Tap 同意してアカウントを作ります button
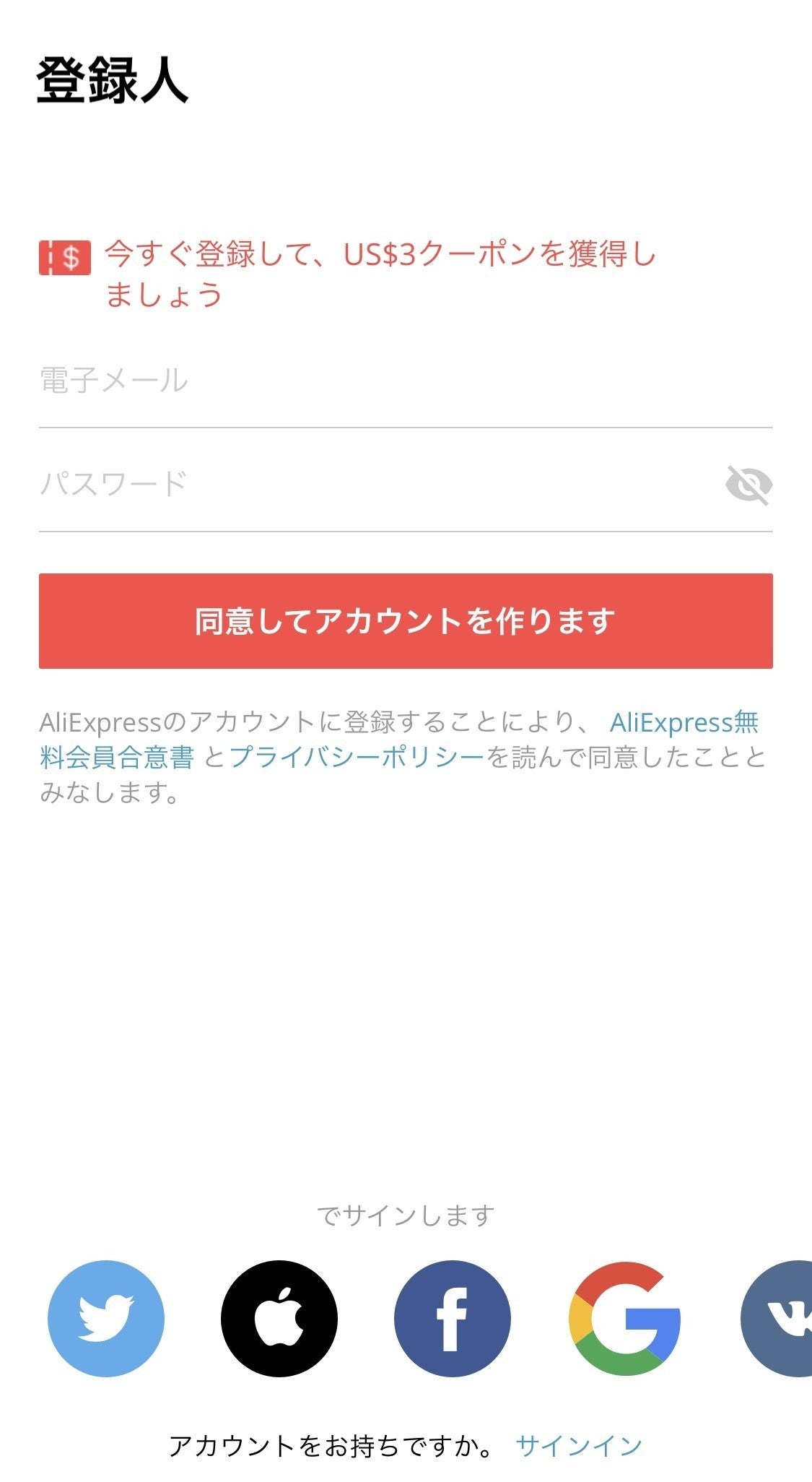This screenshot has height=1482, width=812. tap(406, 621)
